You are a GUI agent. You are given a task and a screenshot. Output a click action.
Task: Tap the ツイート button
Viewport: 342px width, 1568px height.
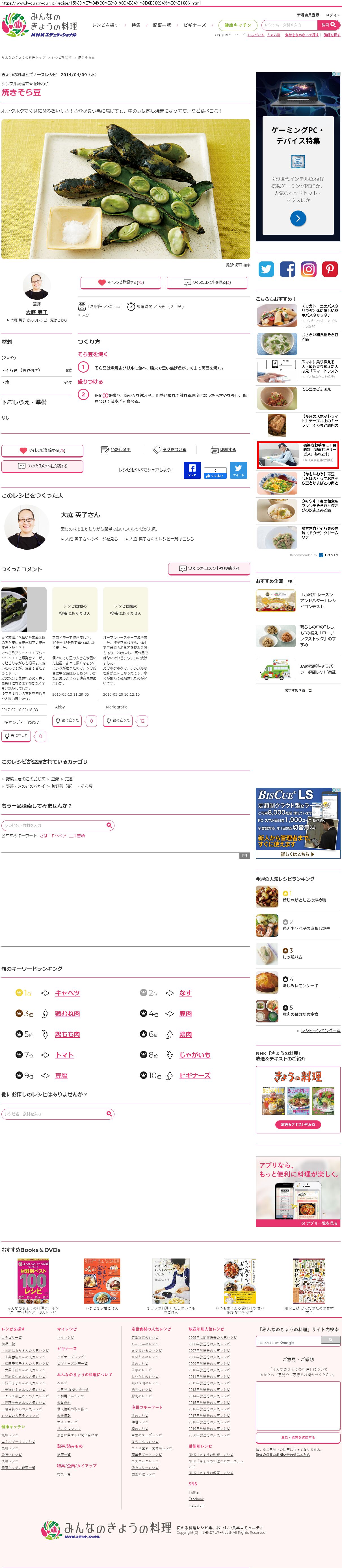tap(239, 470)
